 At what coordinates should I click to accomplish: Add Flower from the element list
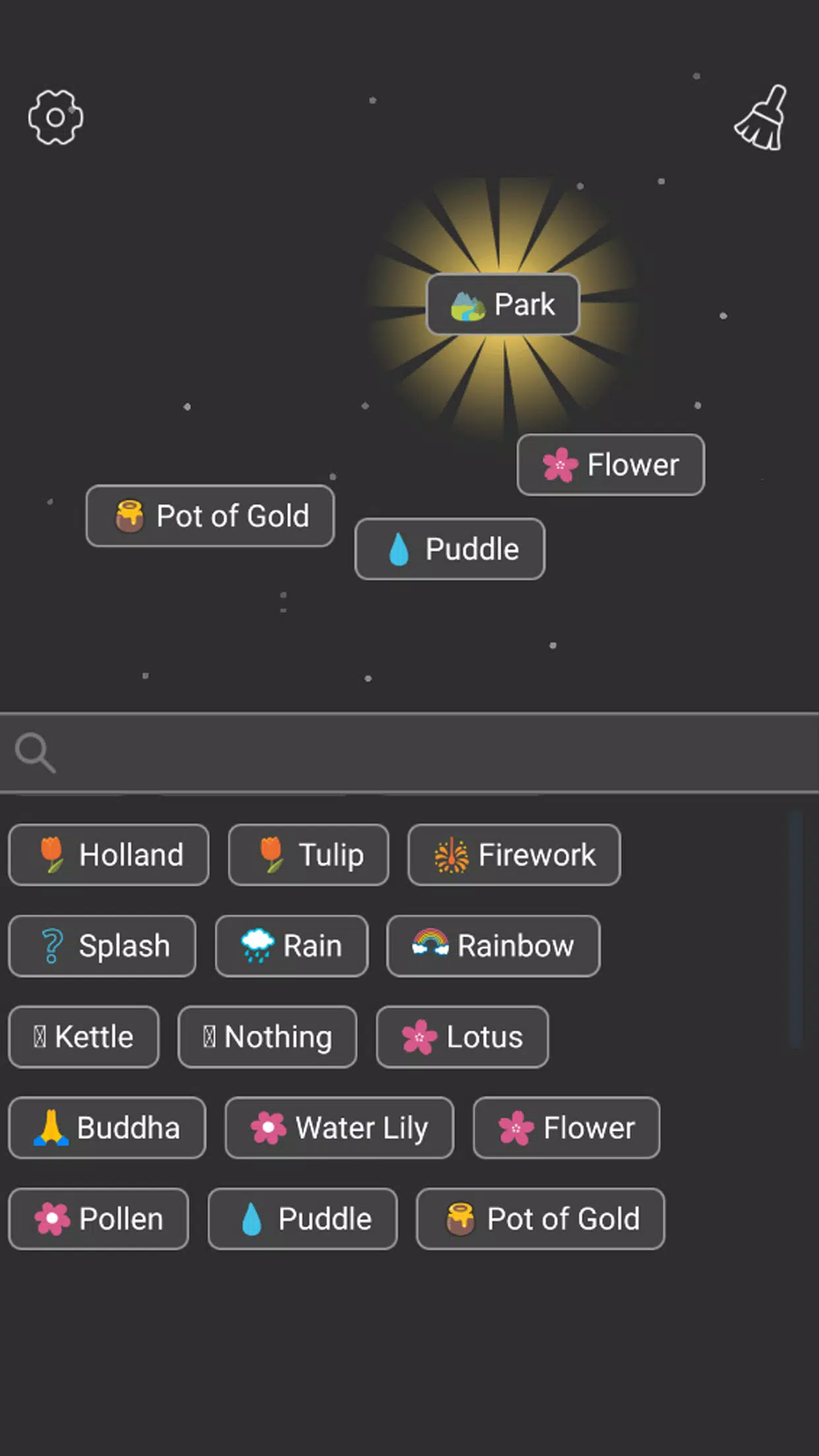pyautogui.click(x=566, y=1128)
